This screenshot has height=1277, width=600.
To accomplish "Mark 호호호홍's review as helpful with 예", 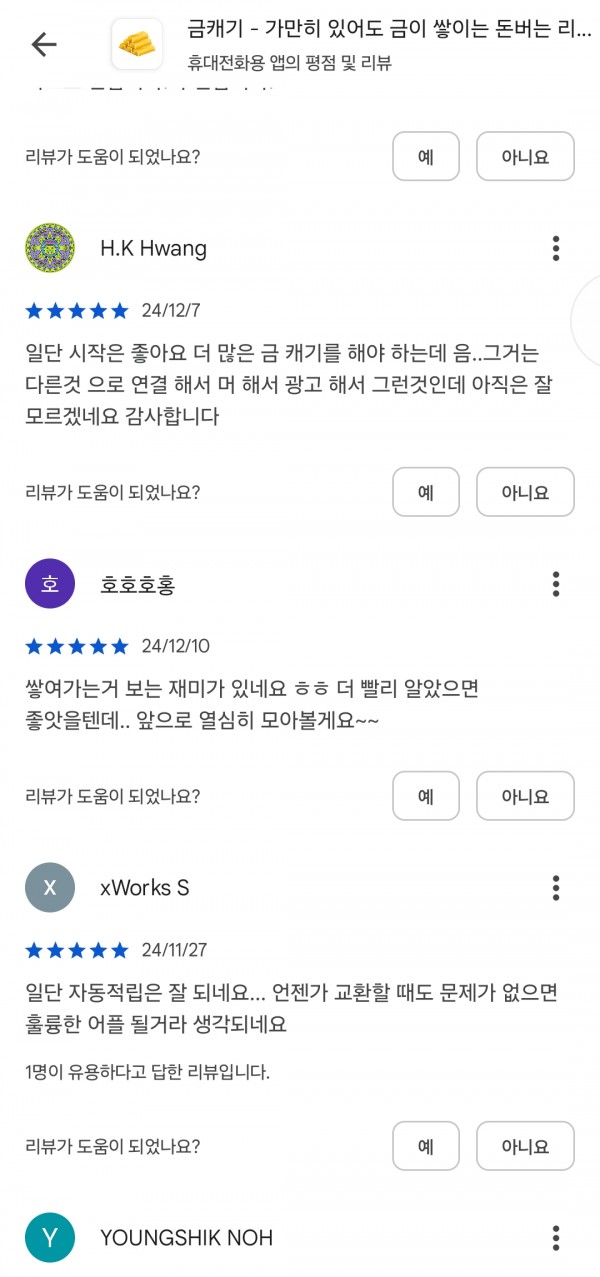I will [426, 796].
